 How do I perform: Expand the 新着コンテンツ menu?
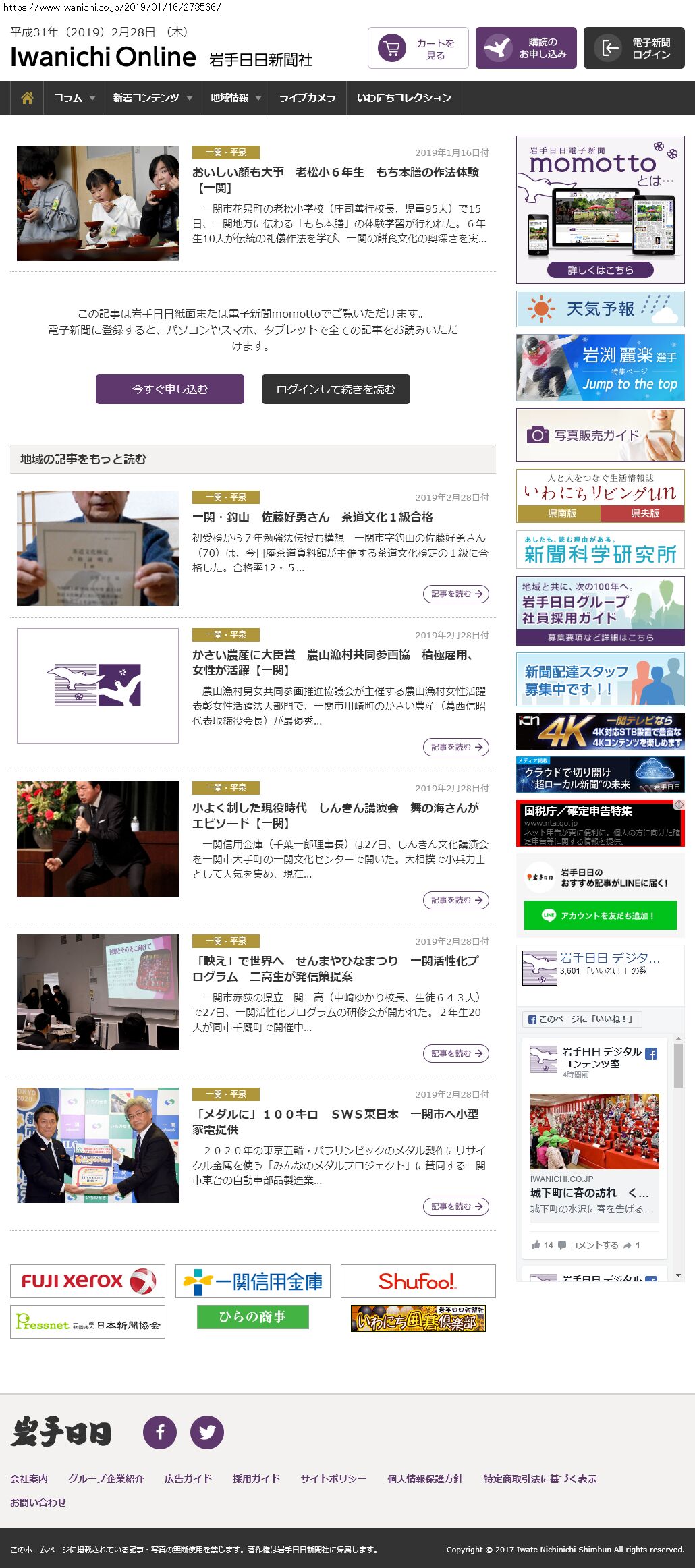[x=152, y=98]
